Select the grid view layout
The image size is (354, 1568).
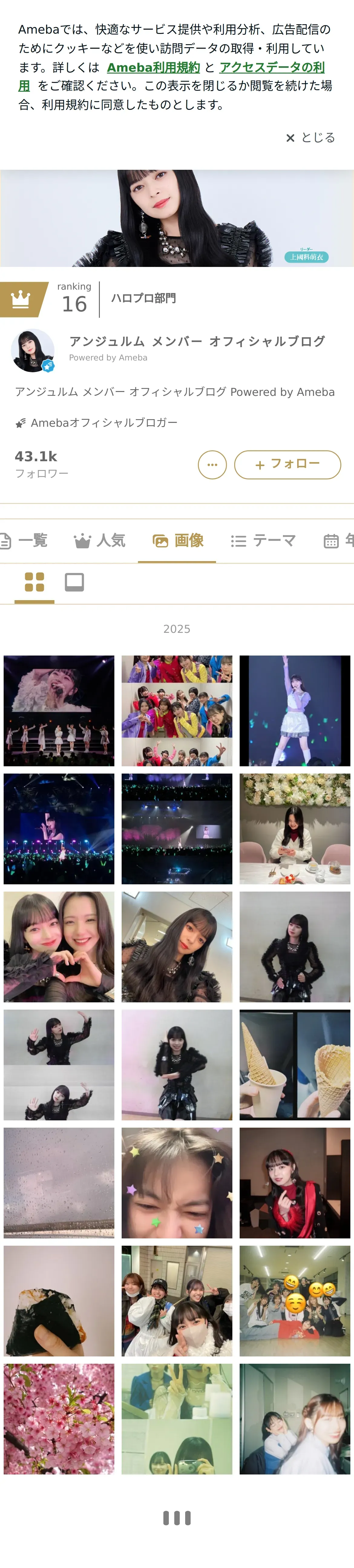click(35, 582)
